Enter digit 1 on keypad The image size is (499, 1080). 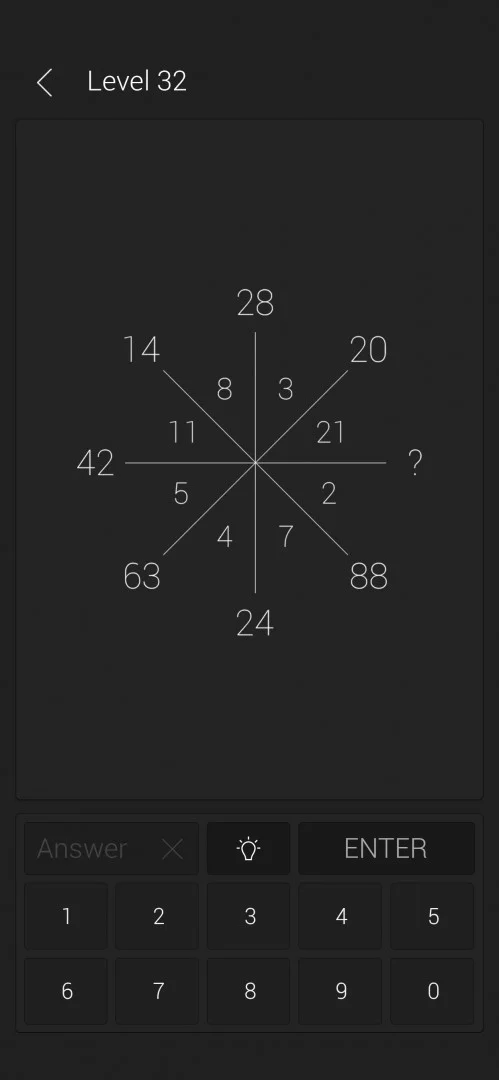pos(66,916)
